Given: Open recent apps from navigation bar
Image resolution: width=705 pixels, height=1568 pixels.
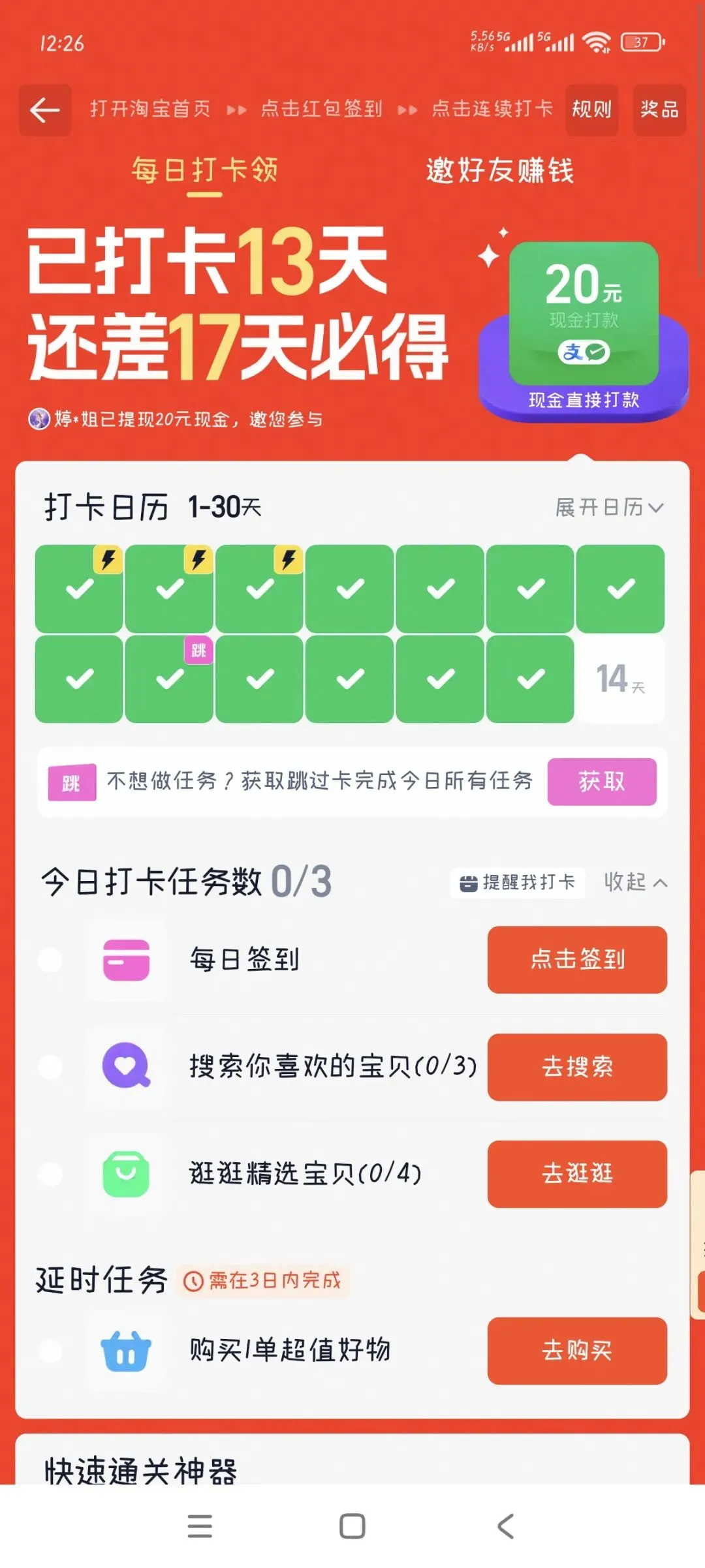Looking at the screenshot, I should (200, 1526).
